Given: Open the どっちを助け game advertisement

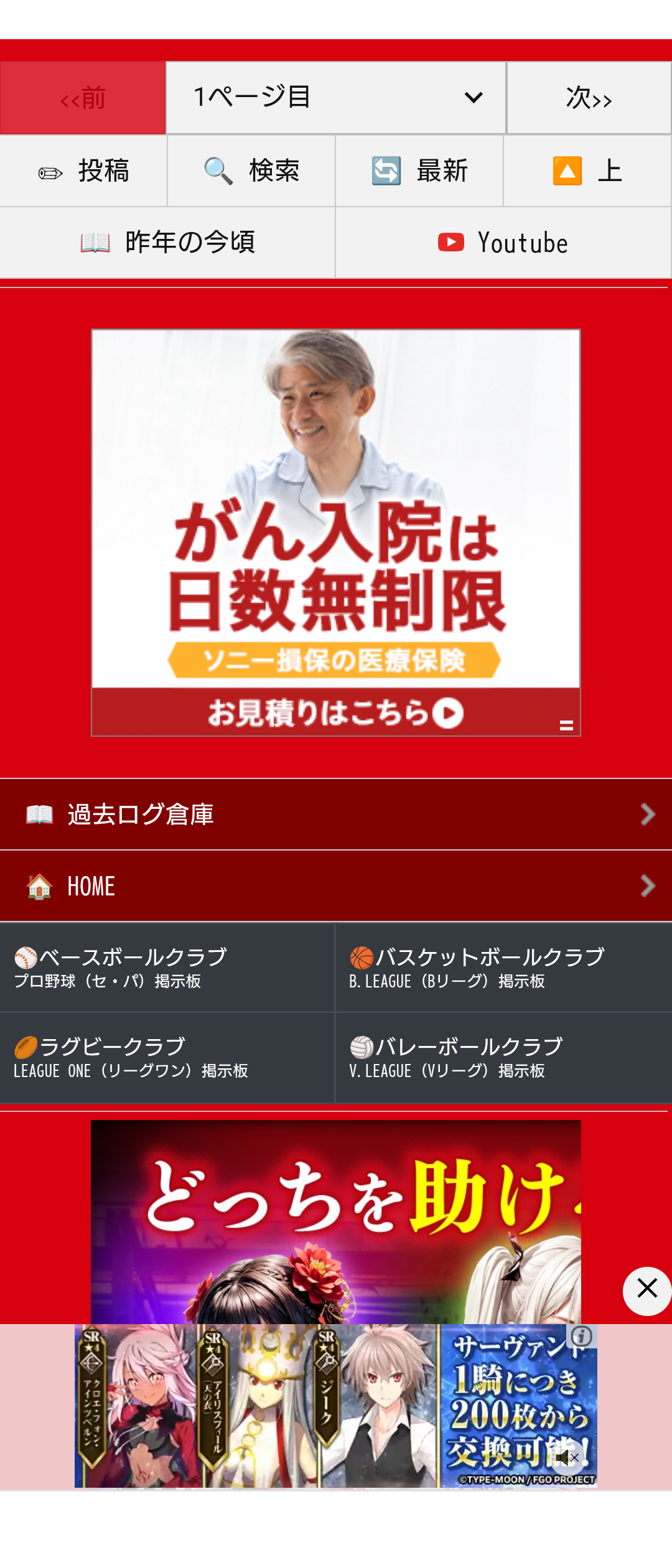Looking at the screenshot, I should [336, 1220].
